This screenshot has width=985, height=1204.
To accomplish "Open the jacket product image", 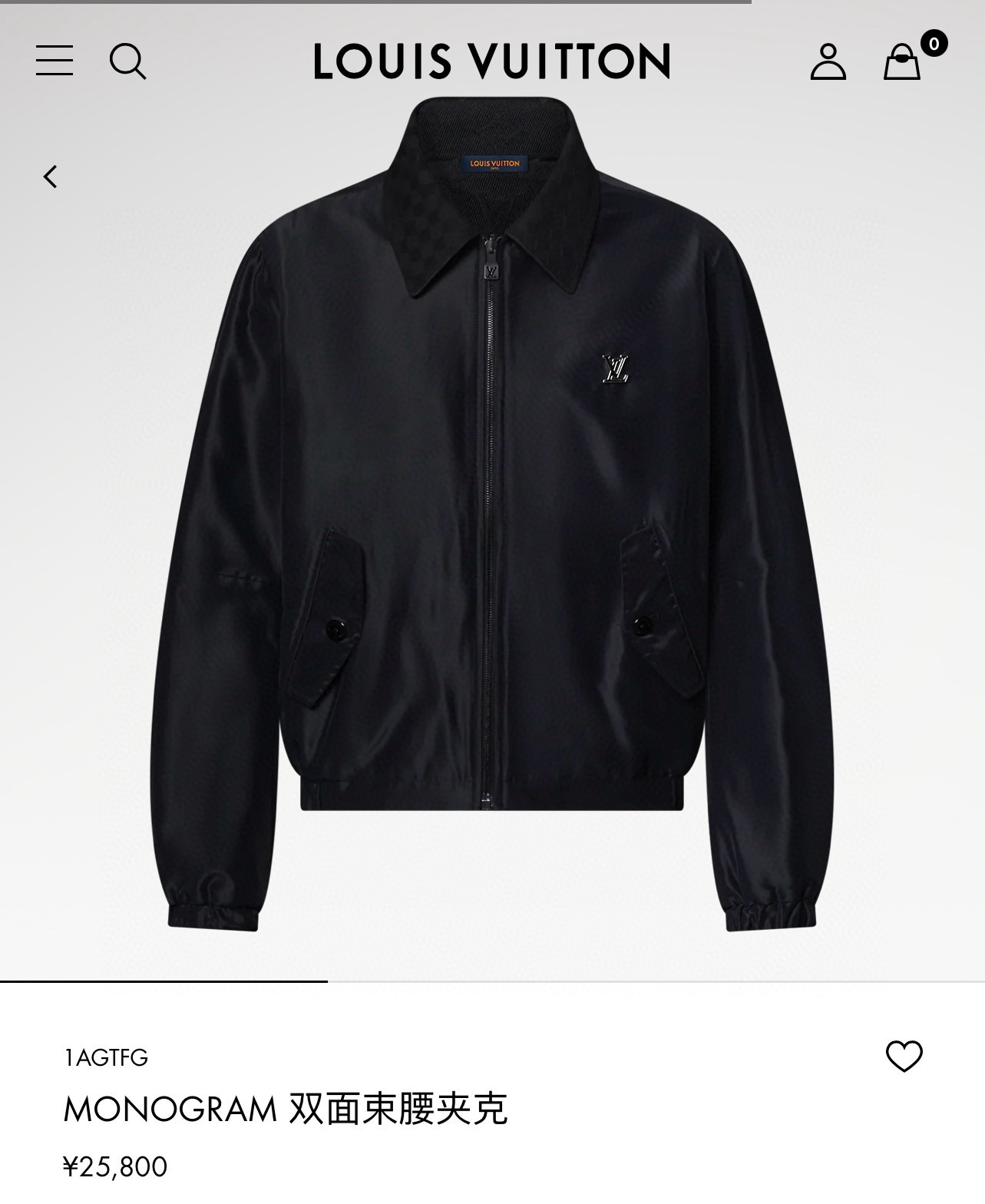I will (x=491, y=522).
